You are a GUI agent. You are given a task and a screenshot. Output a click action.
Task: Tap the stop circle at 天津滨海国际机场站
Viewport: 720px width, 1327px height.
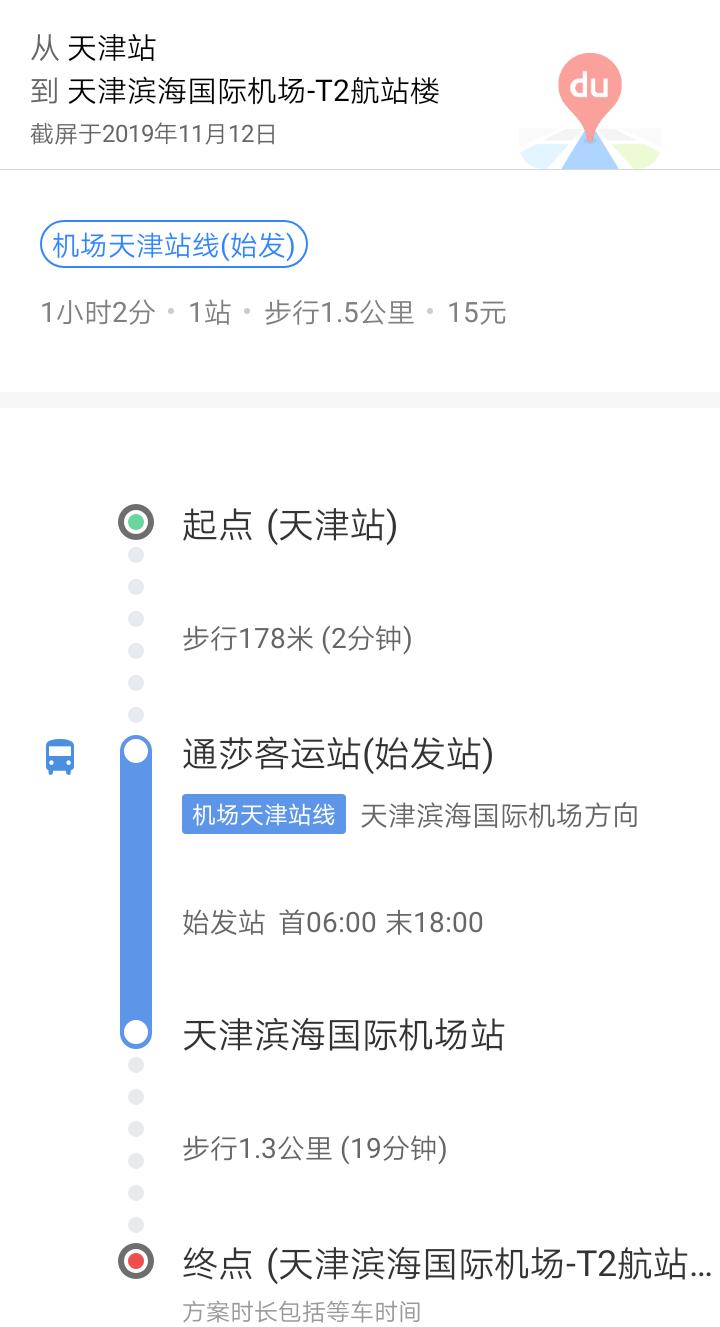(x=136, y=1035)
